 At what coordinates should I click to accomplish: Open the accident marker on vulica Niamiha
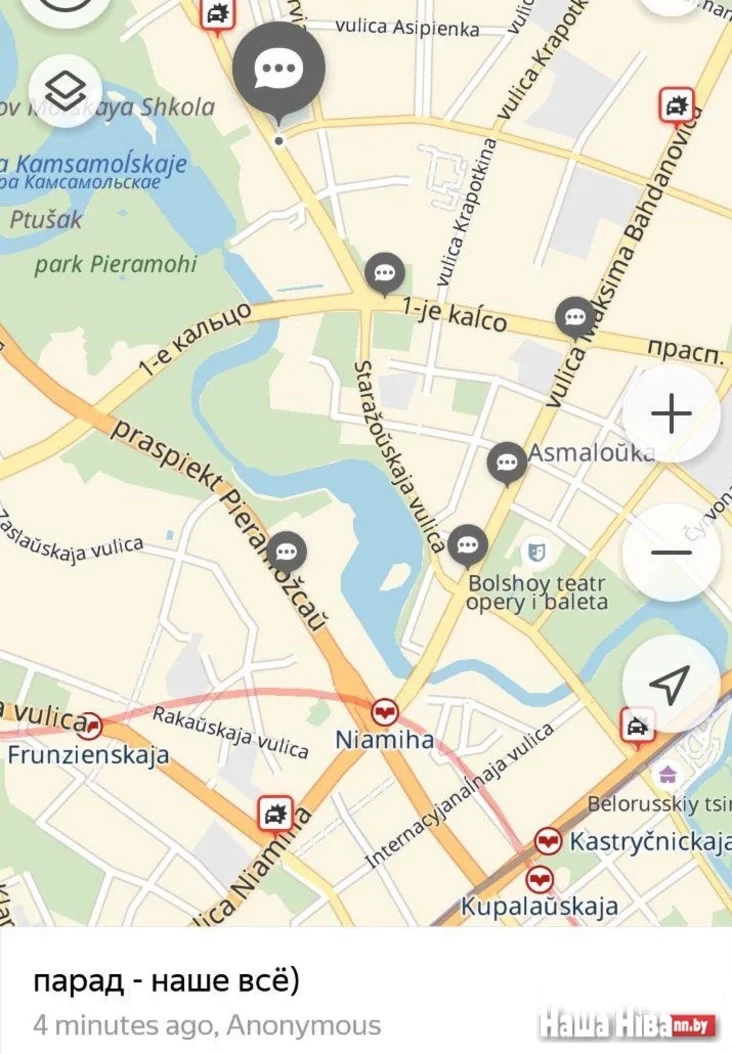click(275, 814)
